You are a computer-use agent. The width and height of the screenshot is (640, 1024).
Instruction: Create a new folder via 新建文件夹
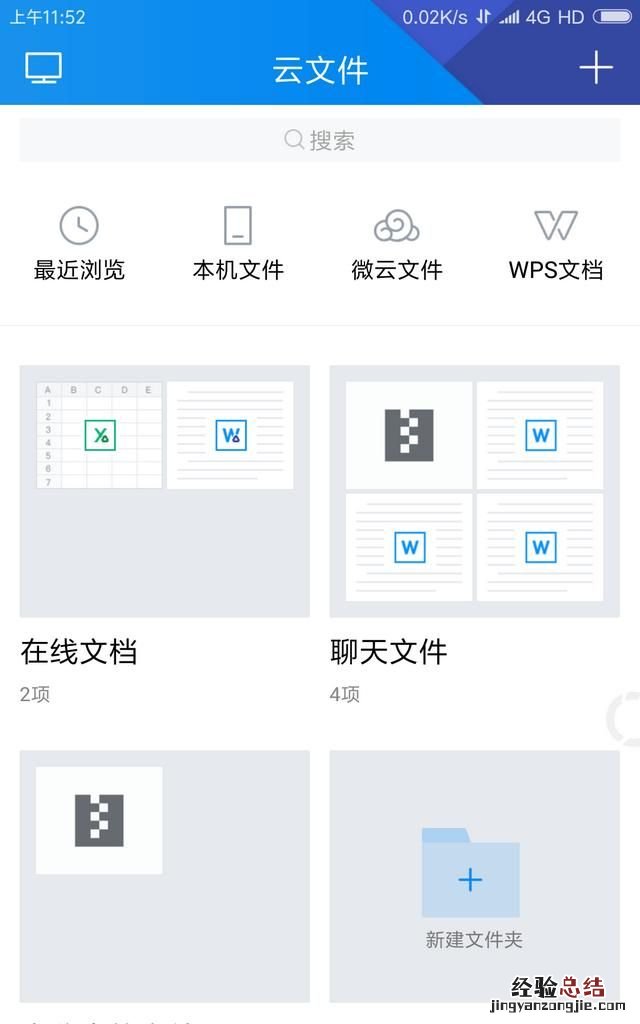(x=475, y=878)
